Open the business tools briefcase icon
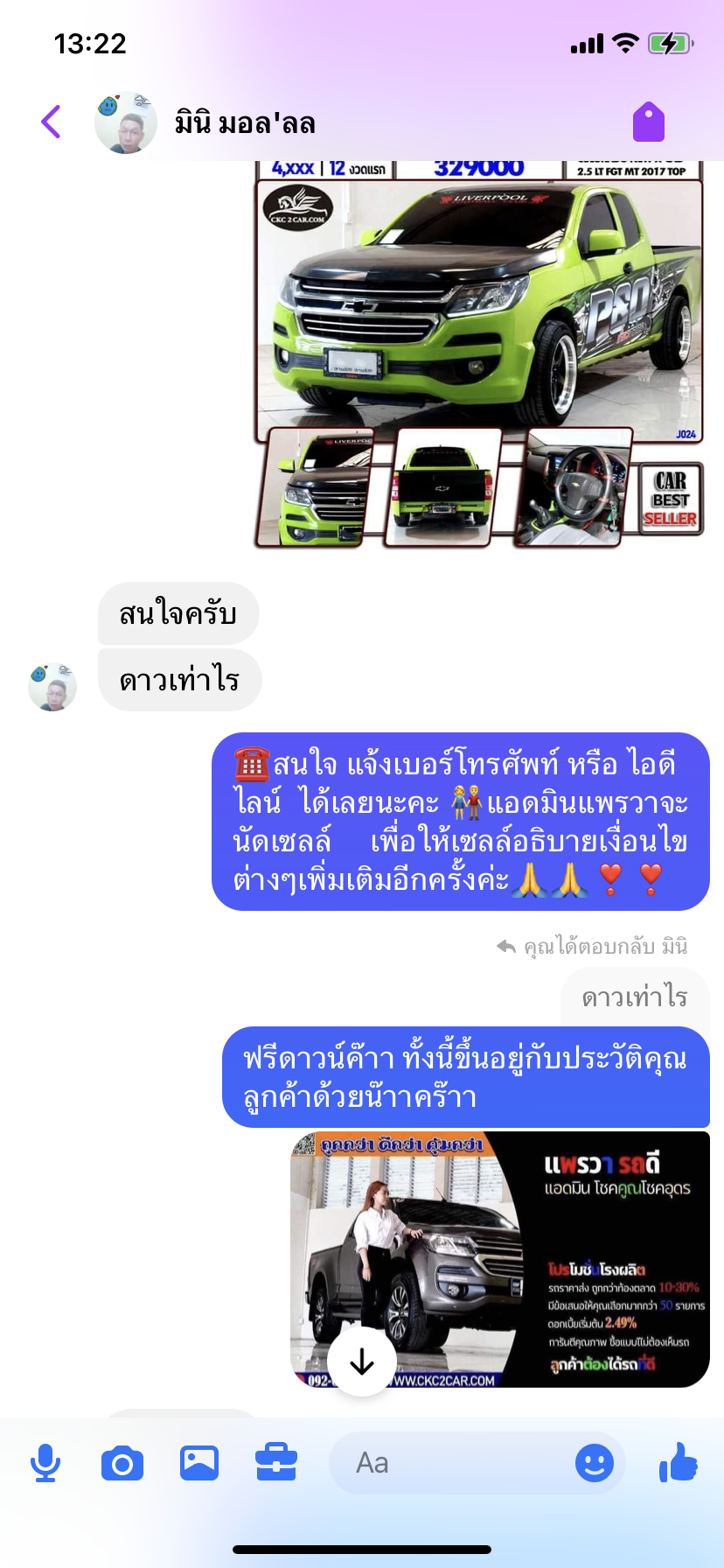The height and width of the screenshot is (1568, 724). pyautogui.click(x=276, y=1463)
